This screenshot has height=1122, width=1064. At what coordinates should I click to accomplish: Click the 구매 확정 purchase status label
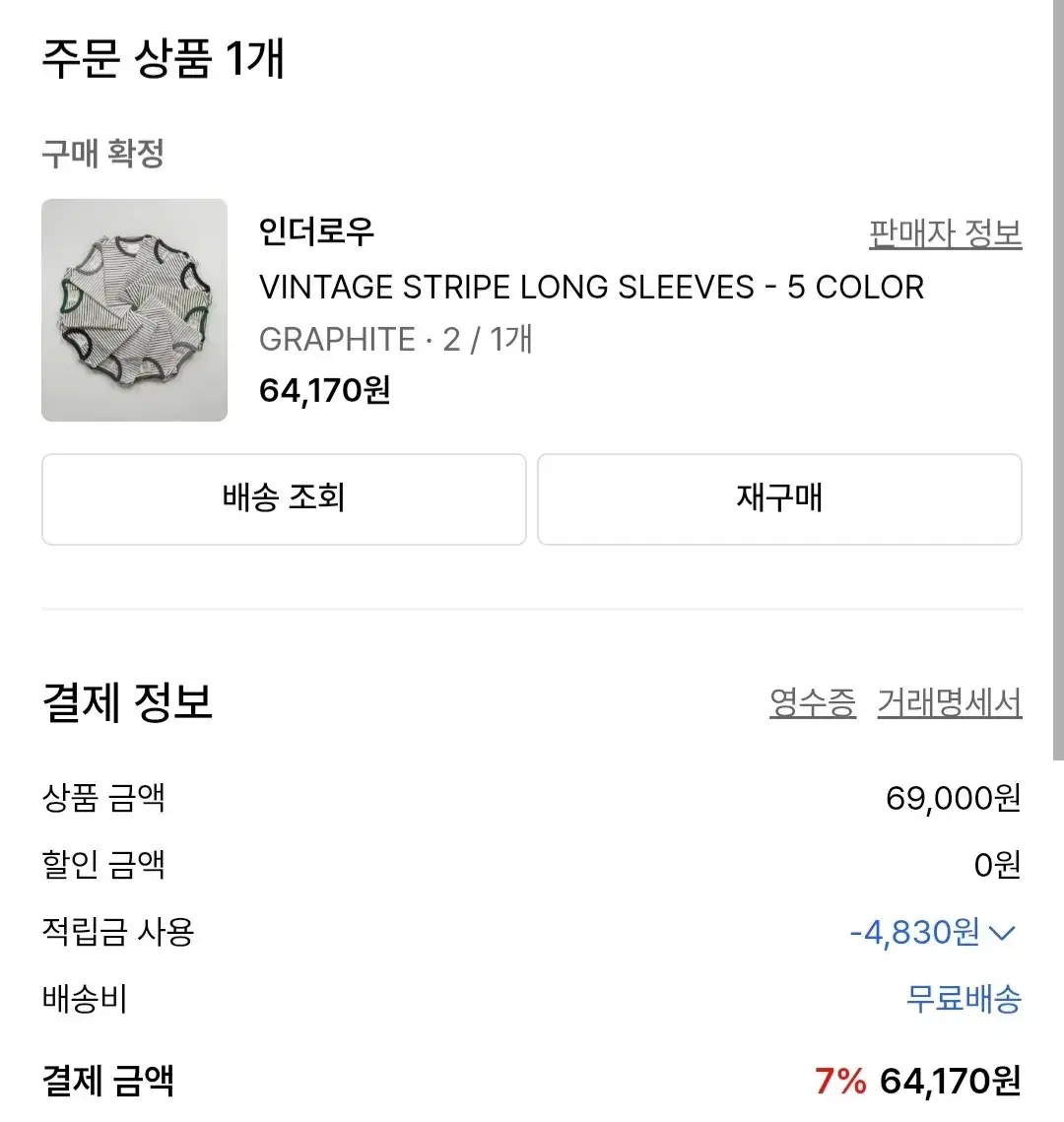coord(101,153)
